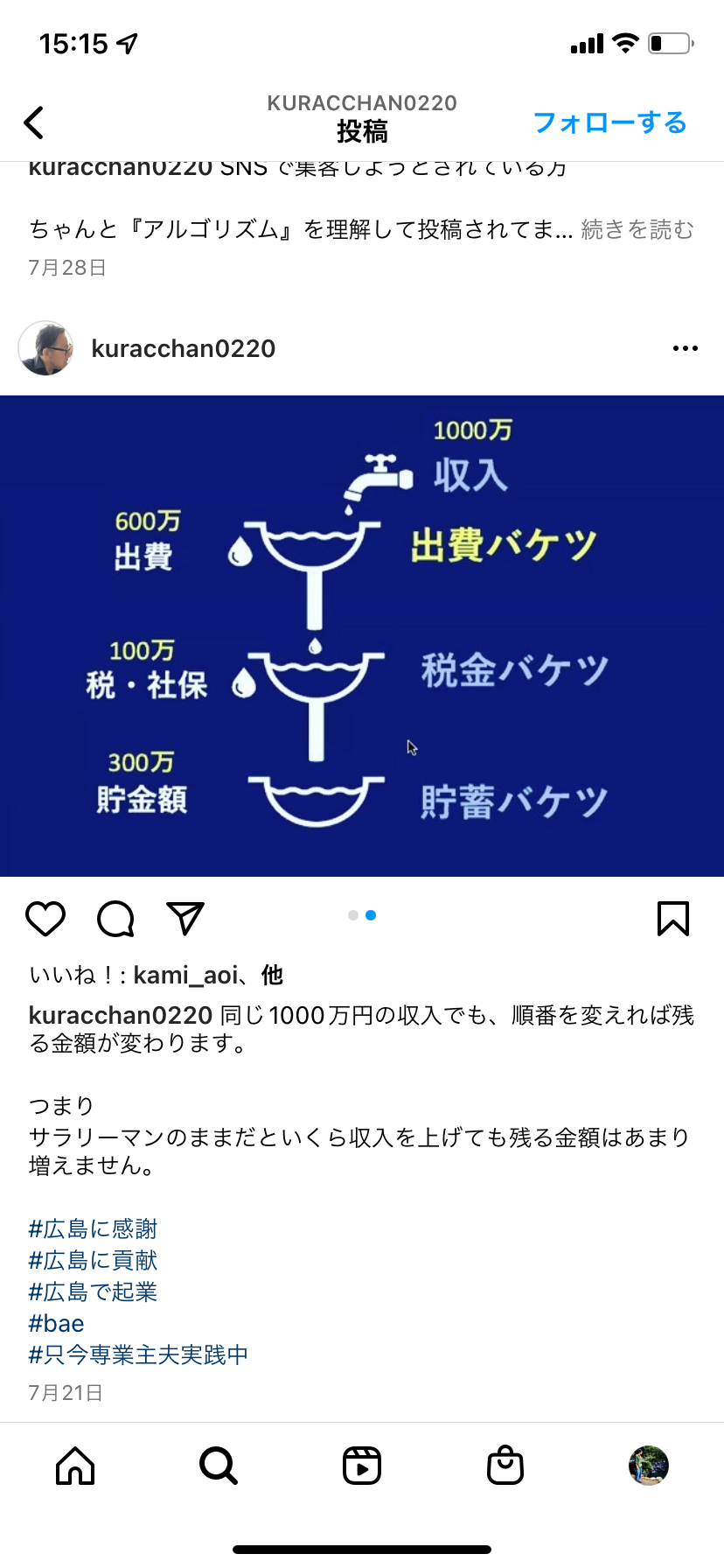Open the #只今専業主夫実践中 hashtag

click(x=138, y=1354)
